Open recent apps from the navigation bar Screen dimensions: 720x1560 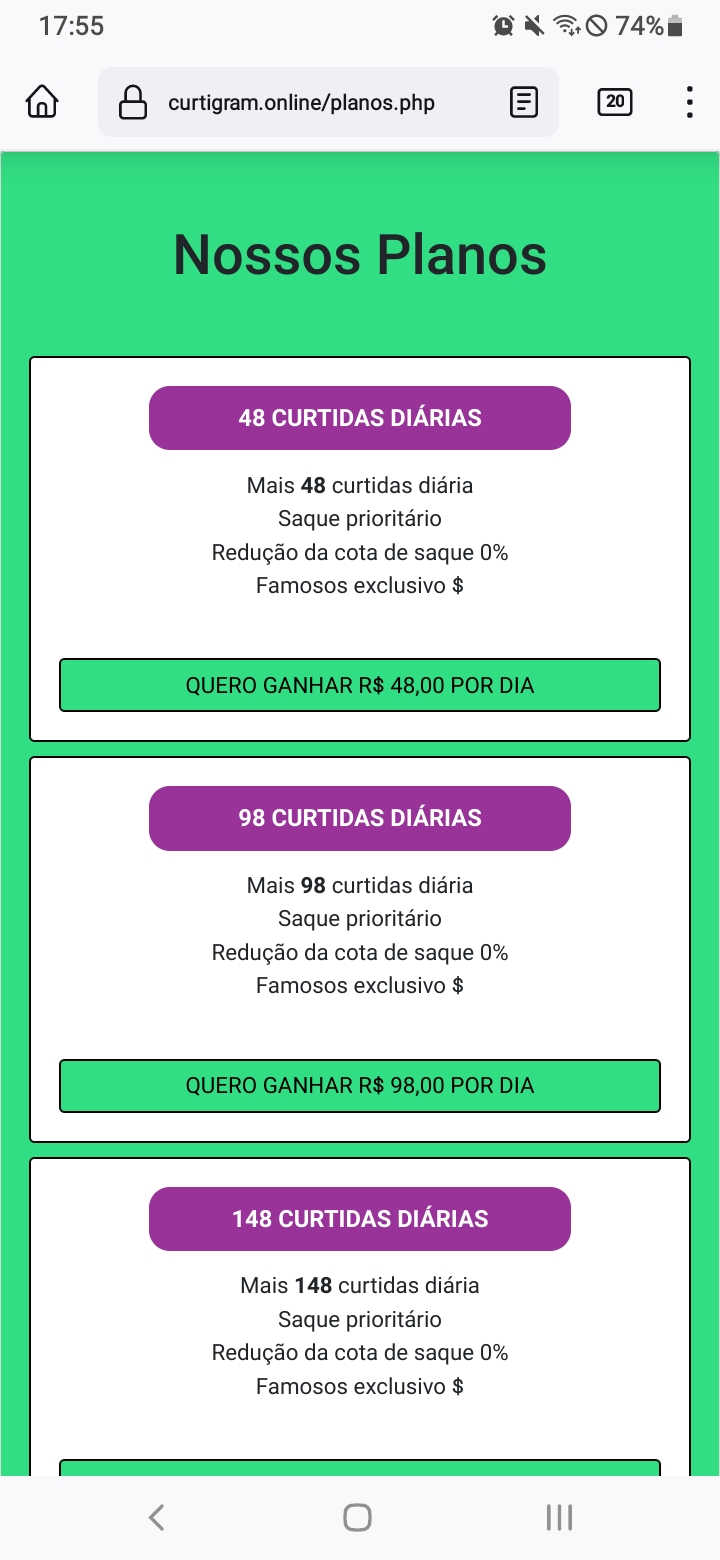pyautogui.click(x=559, y=1517)
